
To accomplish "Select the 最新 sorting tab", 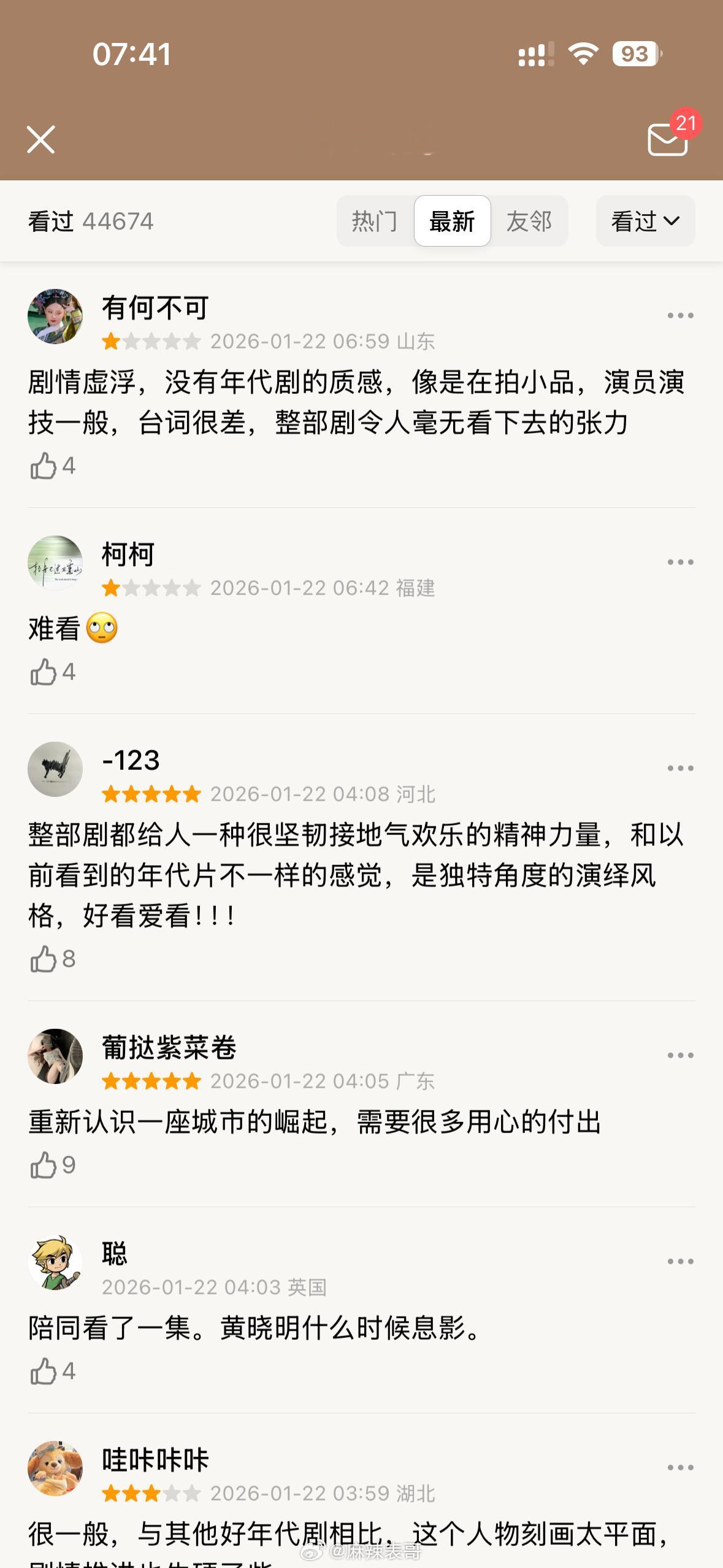I will click(452, 221).
